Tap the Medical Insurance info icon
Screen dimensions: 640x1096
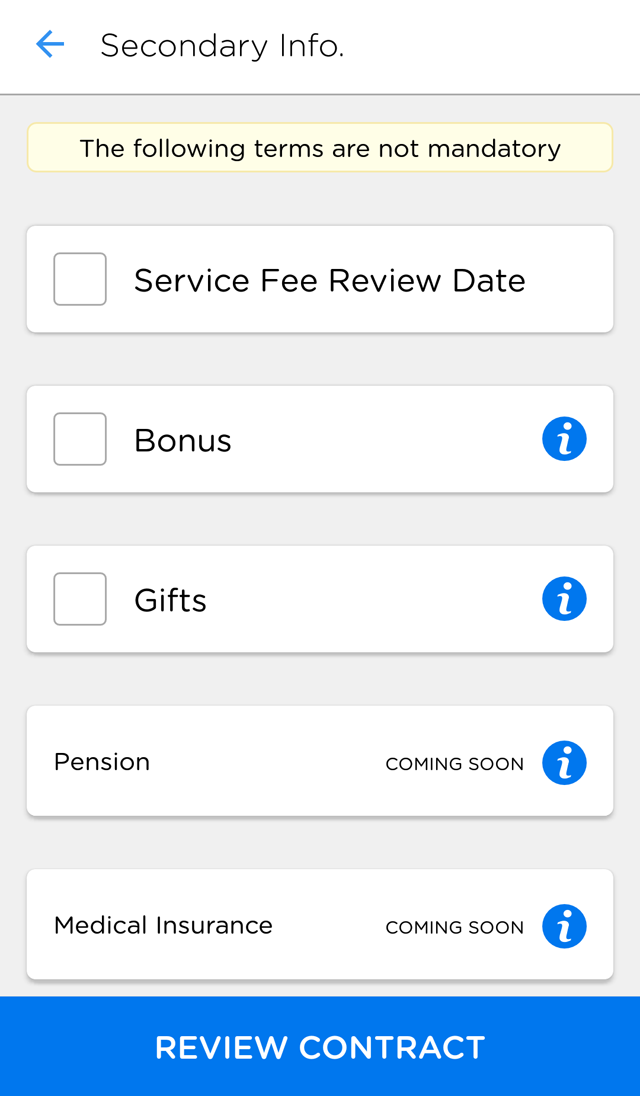564,926
